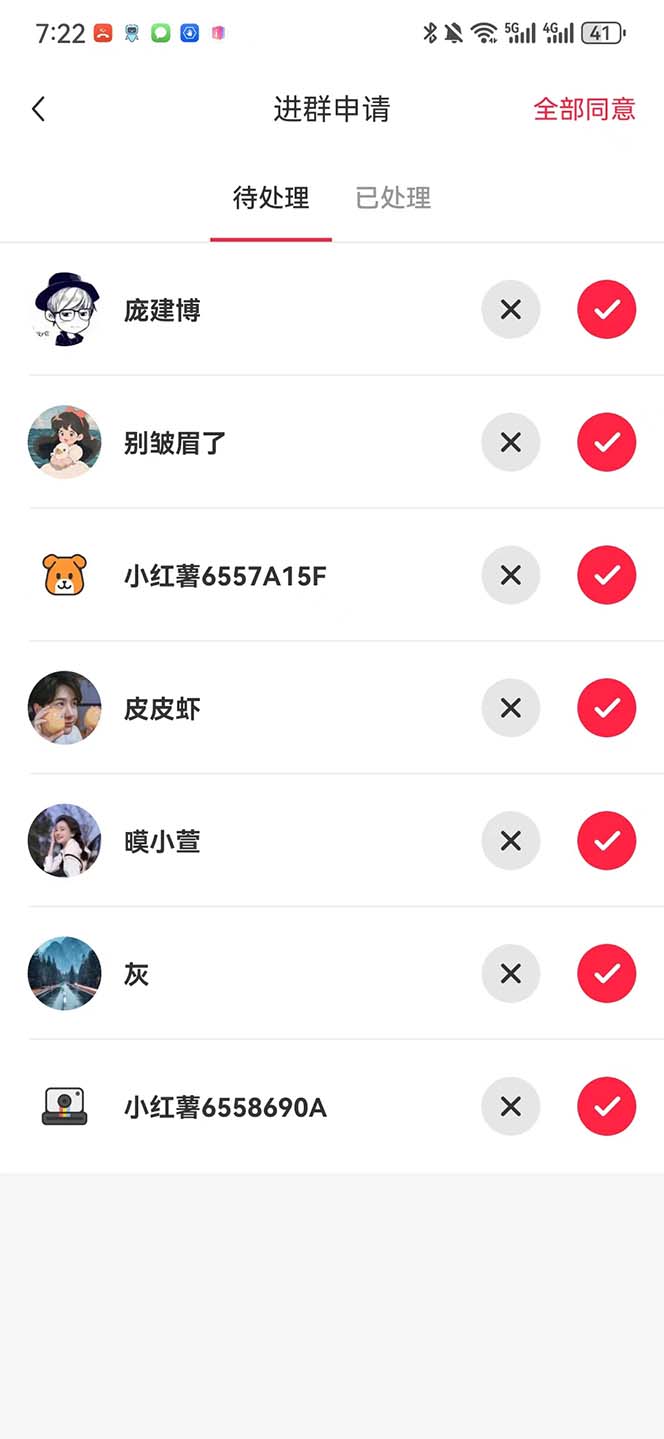Viewport: 664px width, 1439px height.
Task: View 嗅小萱's profile avatar
Action: [x=65, y=841]
